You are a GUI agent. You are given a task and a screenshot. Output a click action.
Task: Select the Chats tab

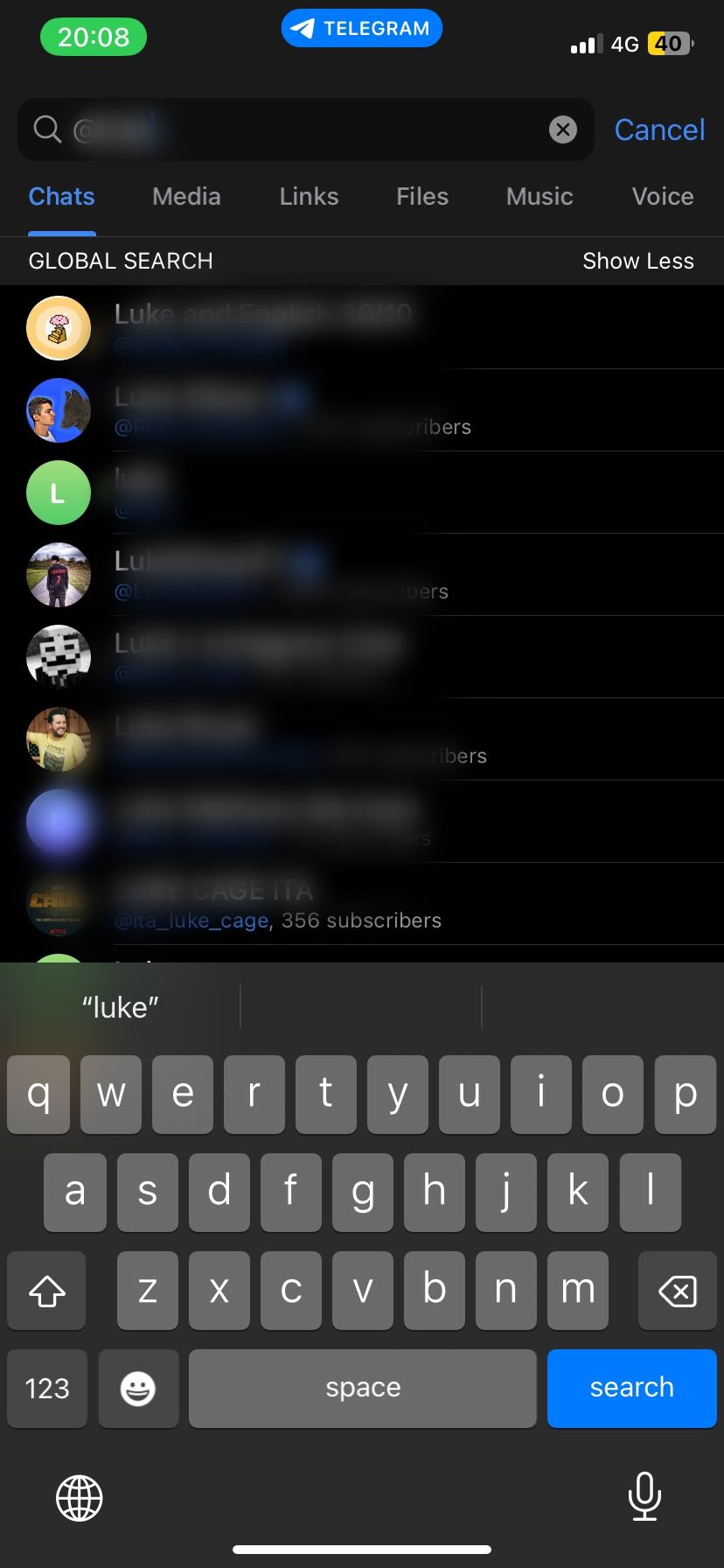click(x=61, y=197)
